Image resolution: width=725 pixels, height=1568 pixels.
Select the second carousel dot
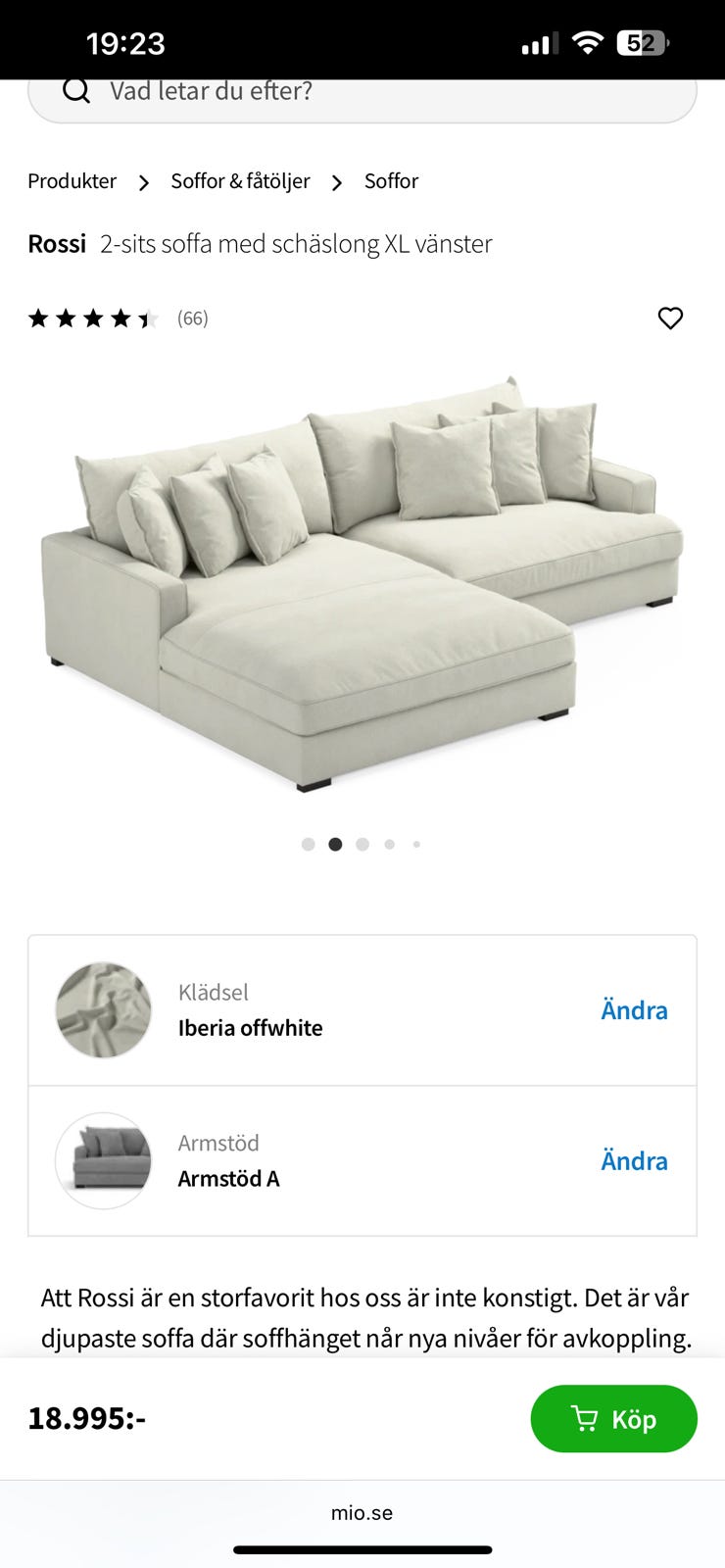[335, 844]
